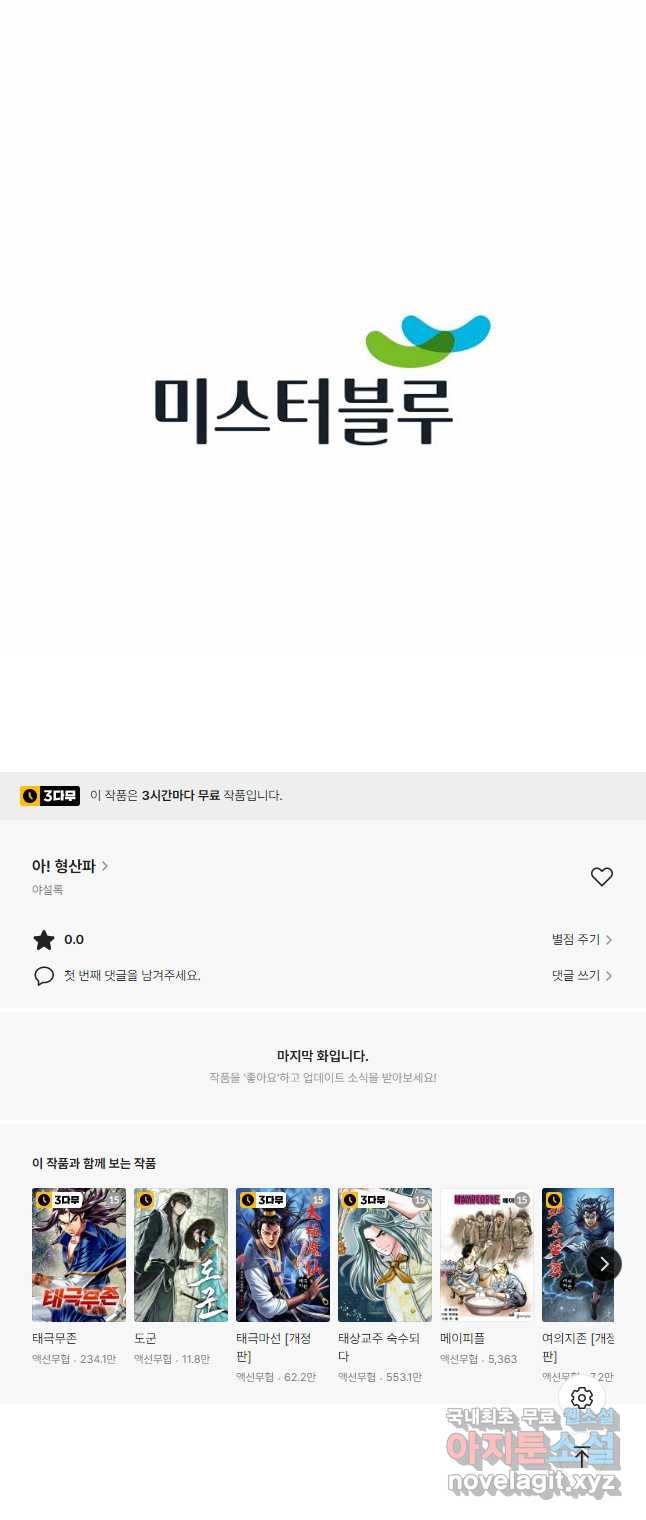The image size is (646, 1520).
Task: Jump back to top with up arrow
Action: pos(582,1457)
